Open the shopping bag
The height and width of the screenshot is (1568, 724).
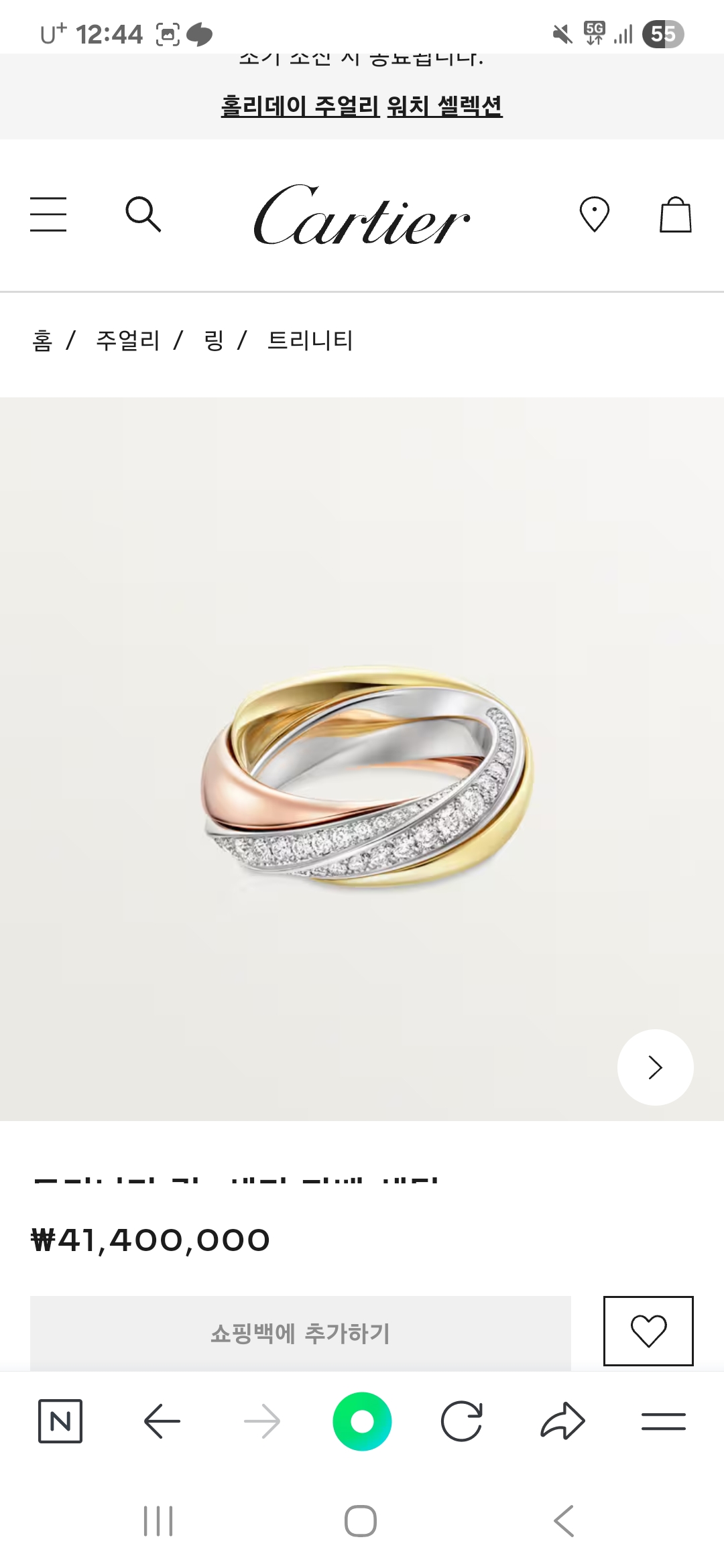click(675, 214)
